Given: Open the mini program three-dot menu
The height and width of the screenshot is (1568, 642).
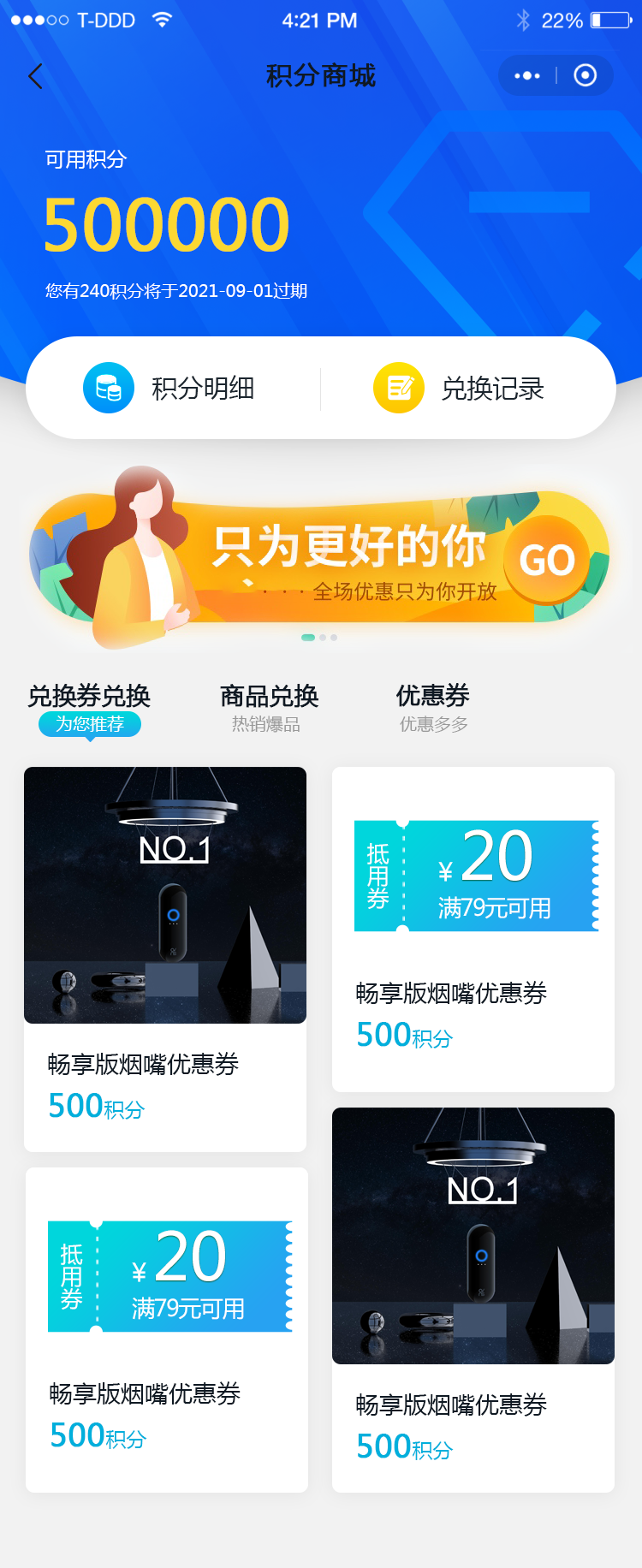Looking at the screenshot, I should tap(526, 75).
